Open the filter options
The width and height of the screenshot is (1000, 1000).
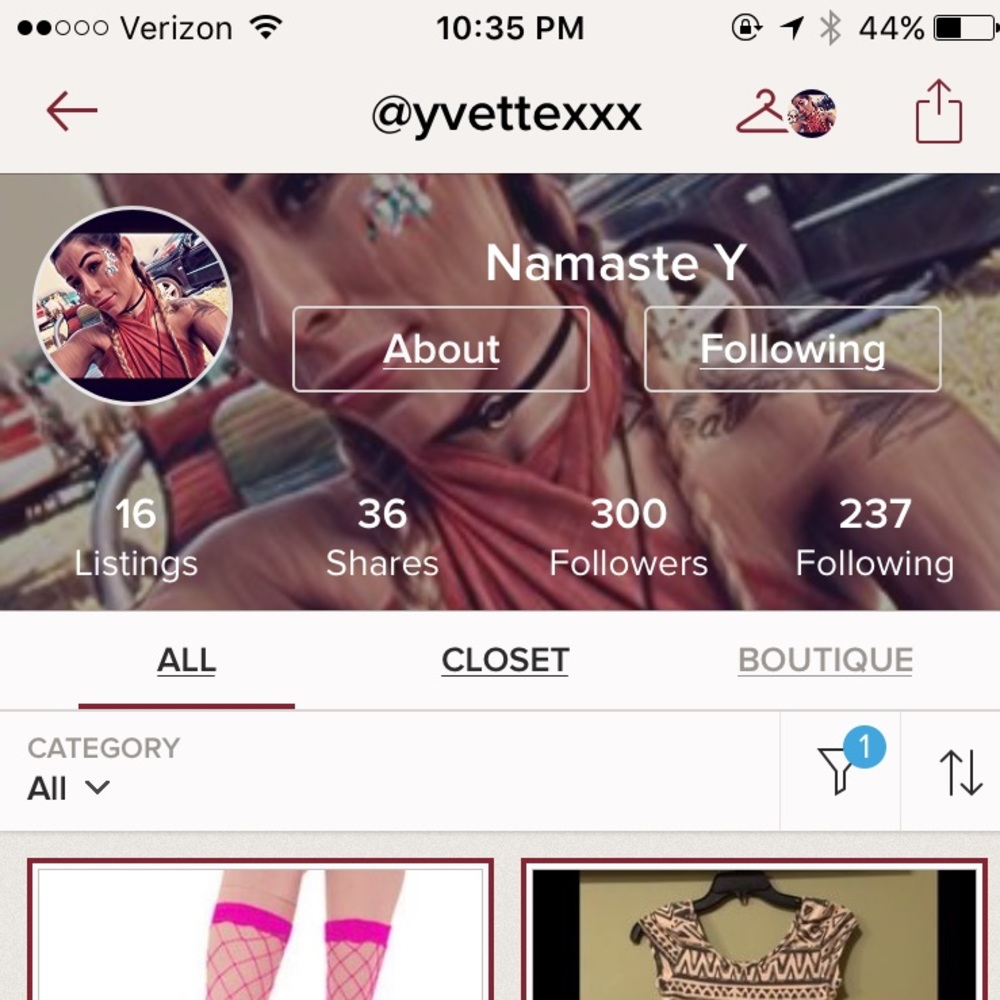(x=838, y=772)
